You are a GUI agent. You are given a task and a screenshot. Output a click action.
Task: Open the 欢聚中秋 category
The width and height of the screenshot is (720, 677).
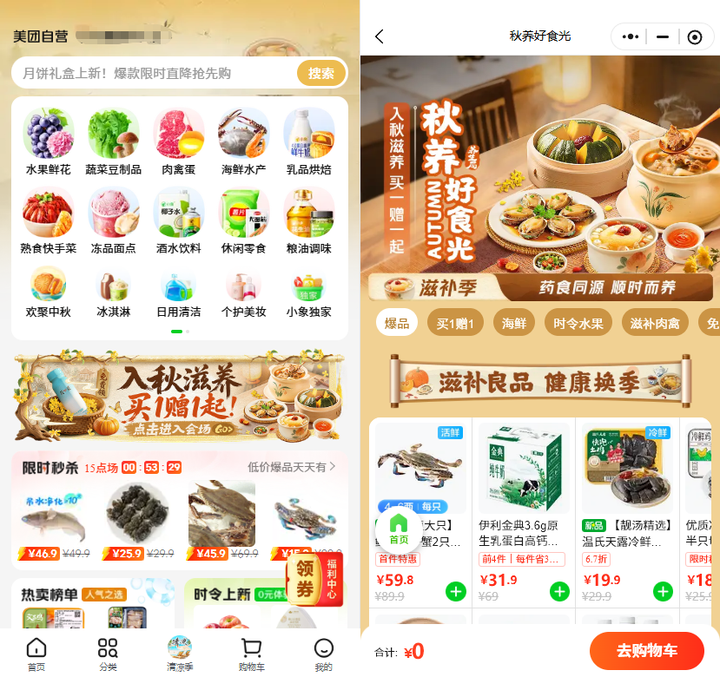(48, 292)
